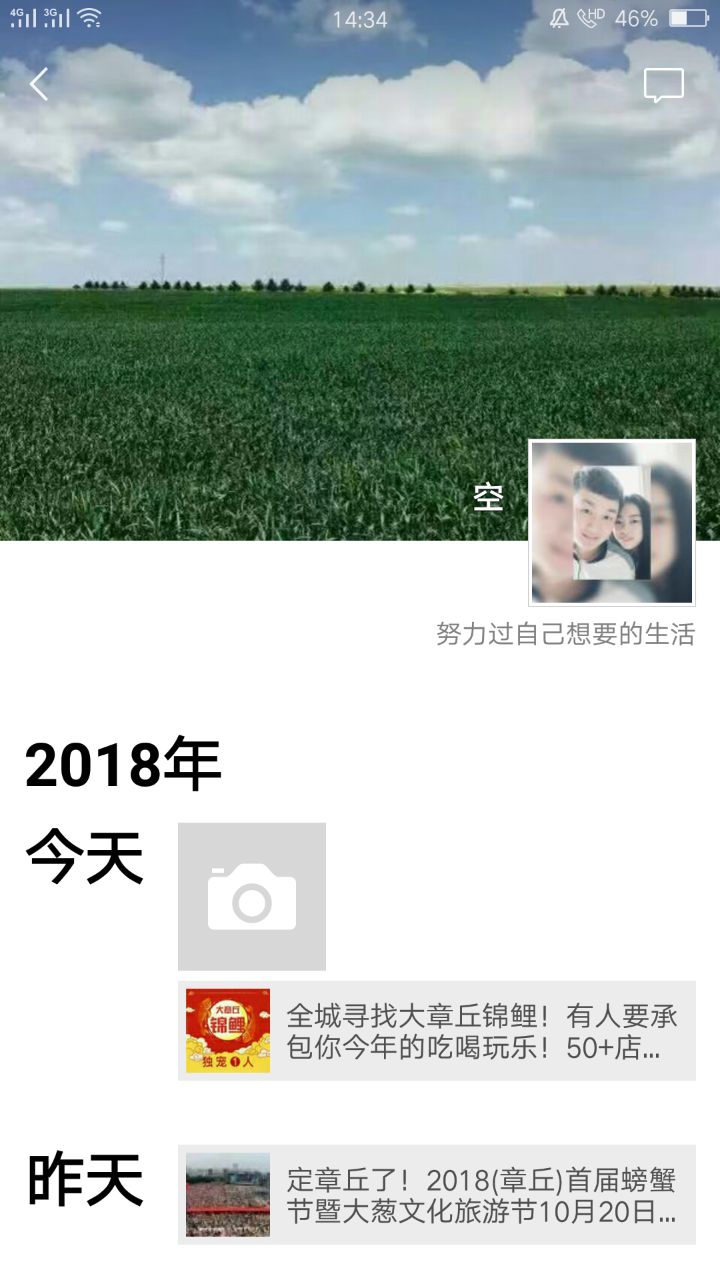Image resolution: width=720 pixels, height=1280 pixels.
Task: Open the profile avatar photo
Action: pyautogui.click(x=612, y=522)
